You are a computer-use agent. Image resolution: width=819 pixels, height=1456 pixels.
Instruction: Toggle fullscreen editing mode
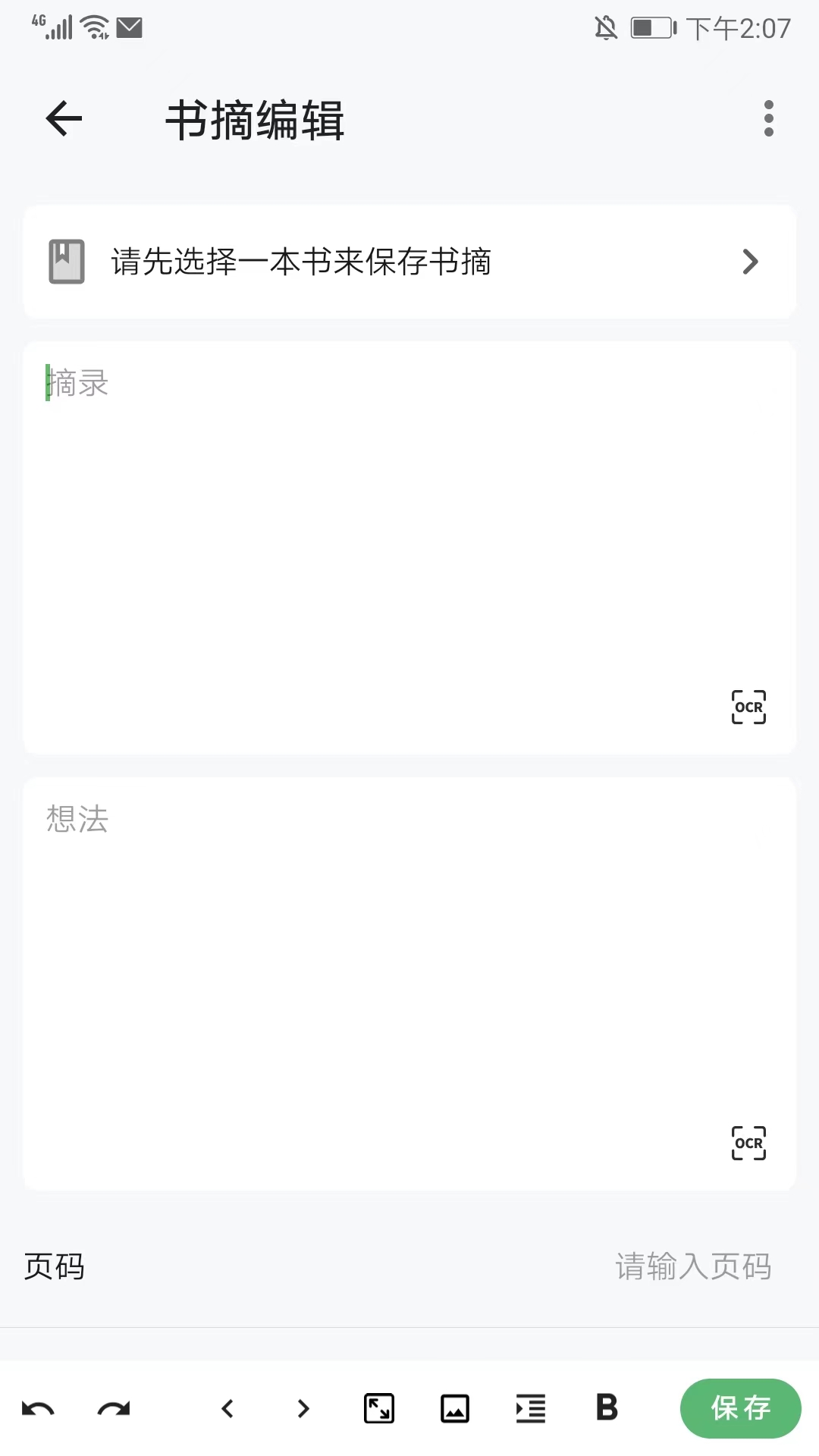pyautogui.click(x=379, y=1408)
